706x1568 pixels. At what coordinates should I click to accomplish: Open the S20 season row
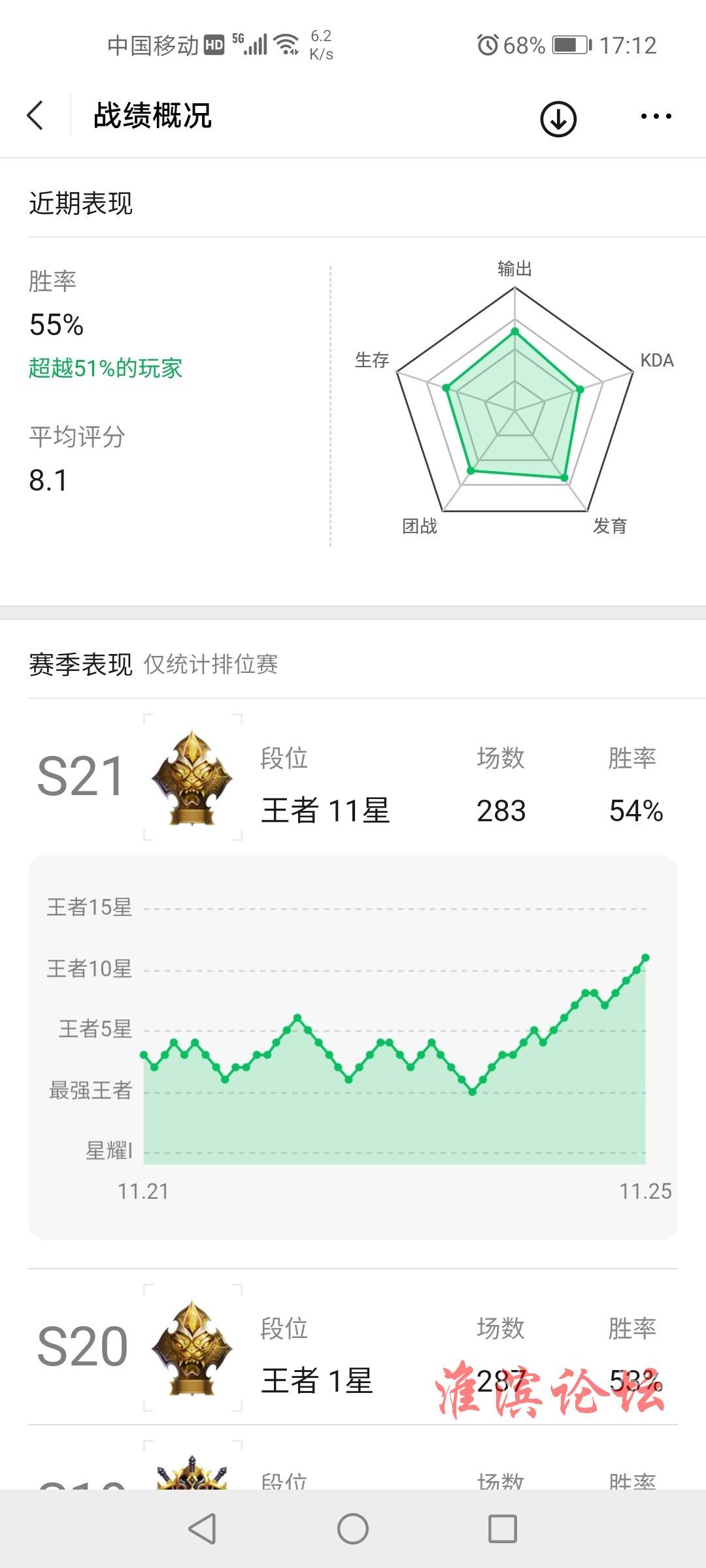[x=353, y=1347]
